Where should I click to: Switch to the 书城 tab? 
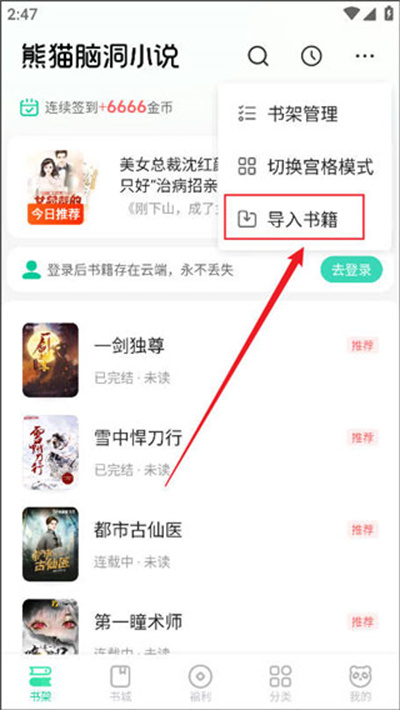[120, 682]
